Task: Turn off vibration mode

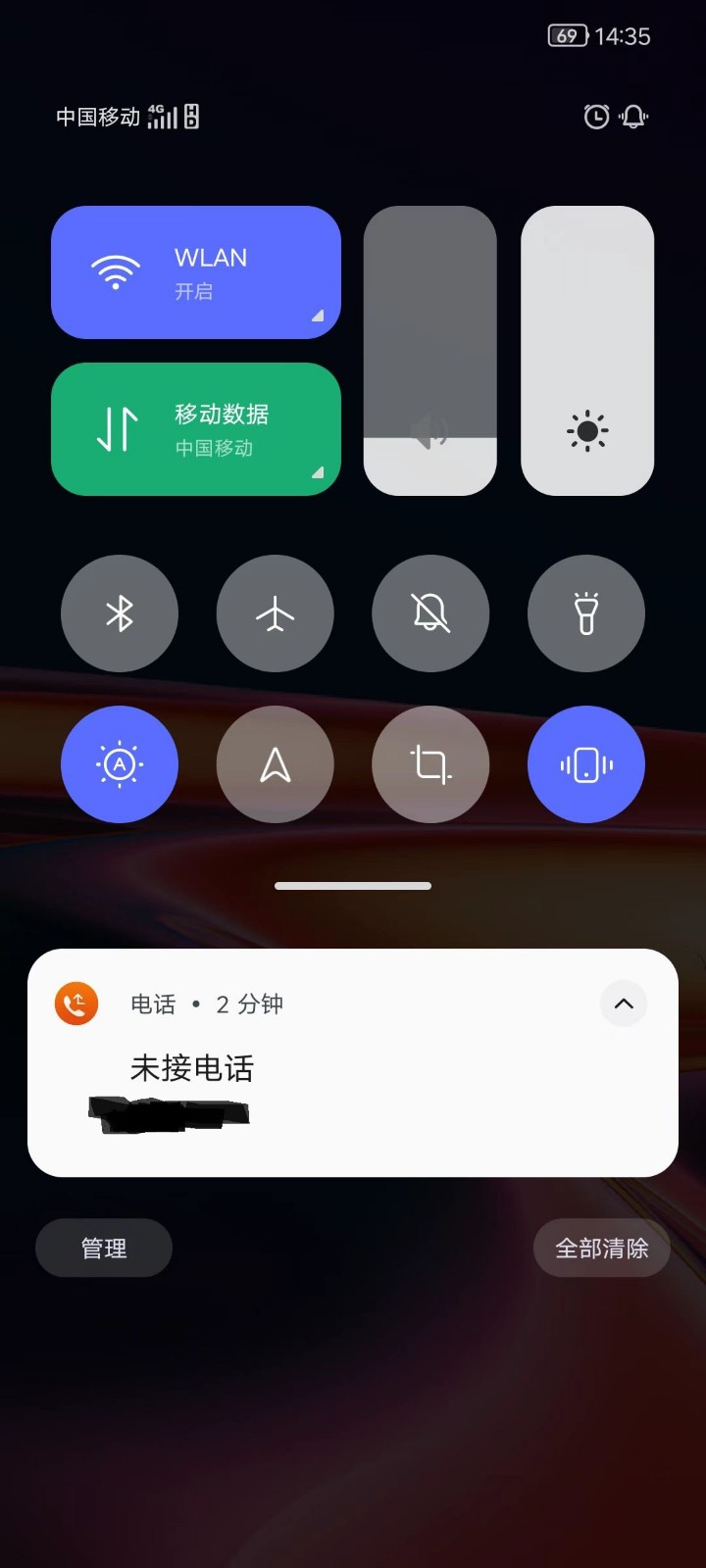Action: (x=586, y=764)
